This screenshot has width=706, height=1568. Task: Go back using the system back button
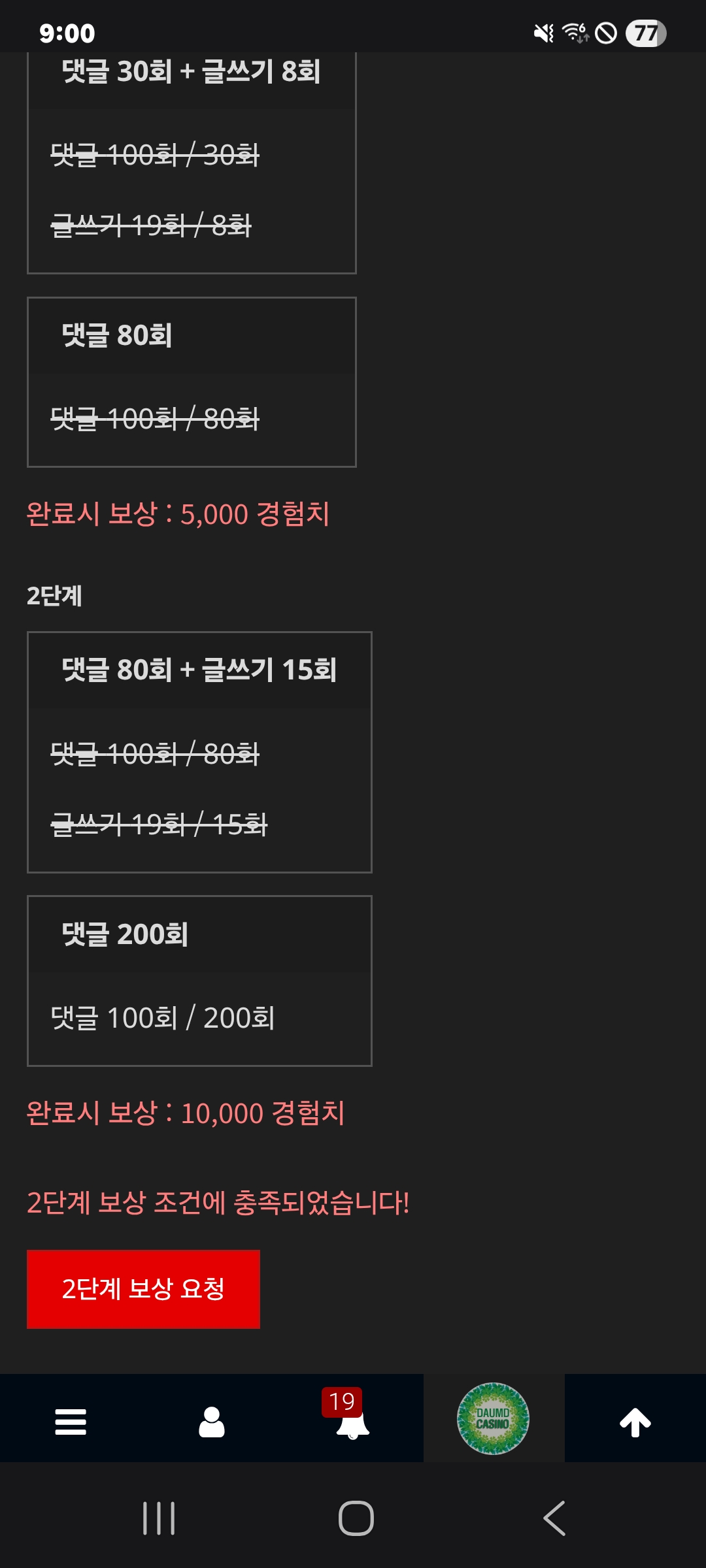click(x=554, y=1518)
